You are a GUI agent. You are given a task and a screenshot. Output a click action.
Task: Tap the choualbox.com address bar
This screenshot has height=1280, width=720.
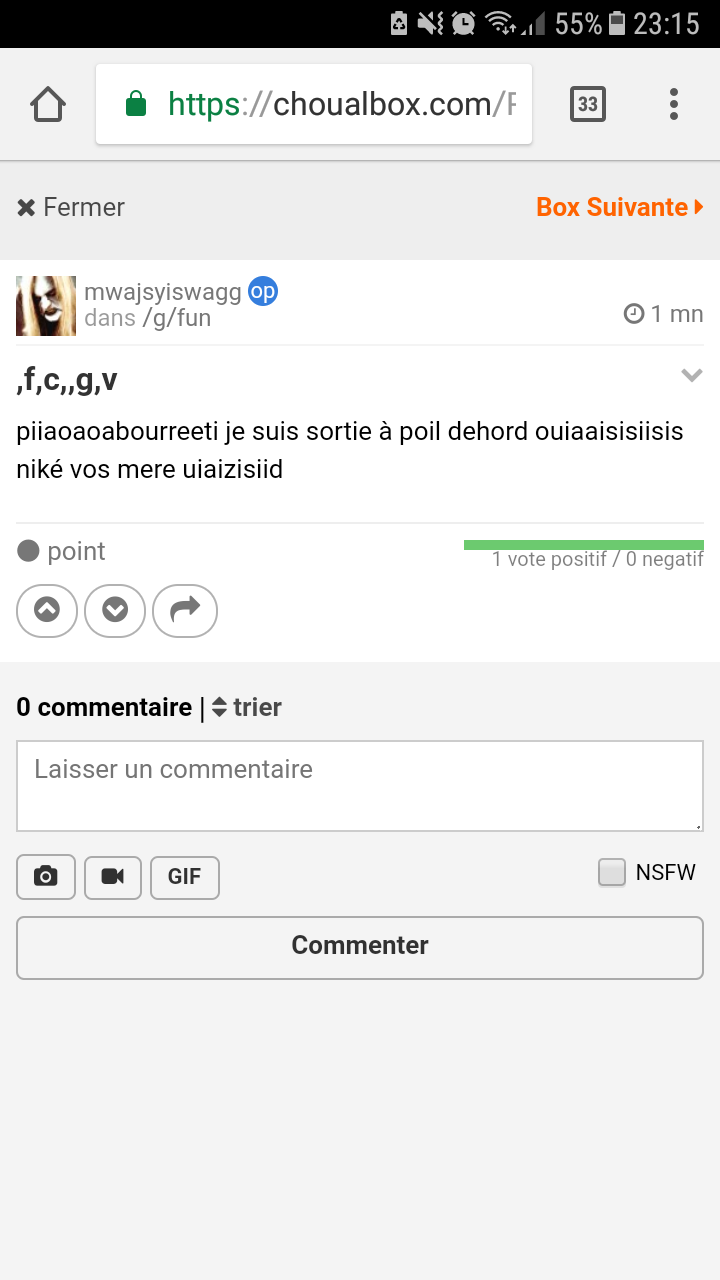pos(314,104)
